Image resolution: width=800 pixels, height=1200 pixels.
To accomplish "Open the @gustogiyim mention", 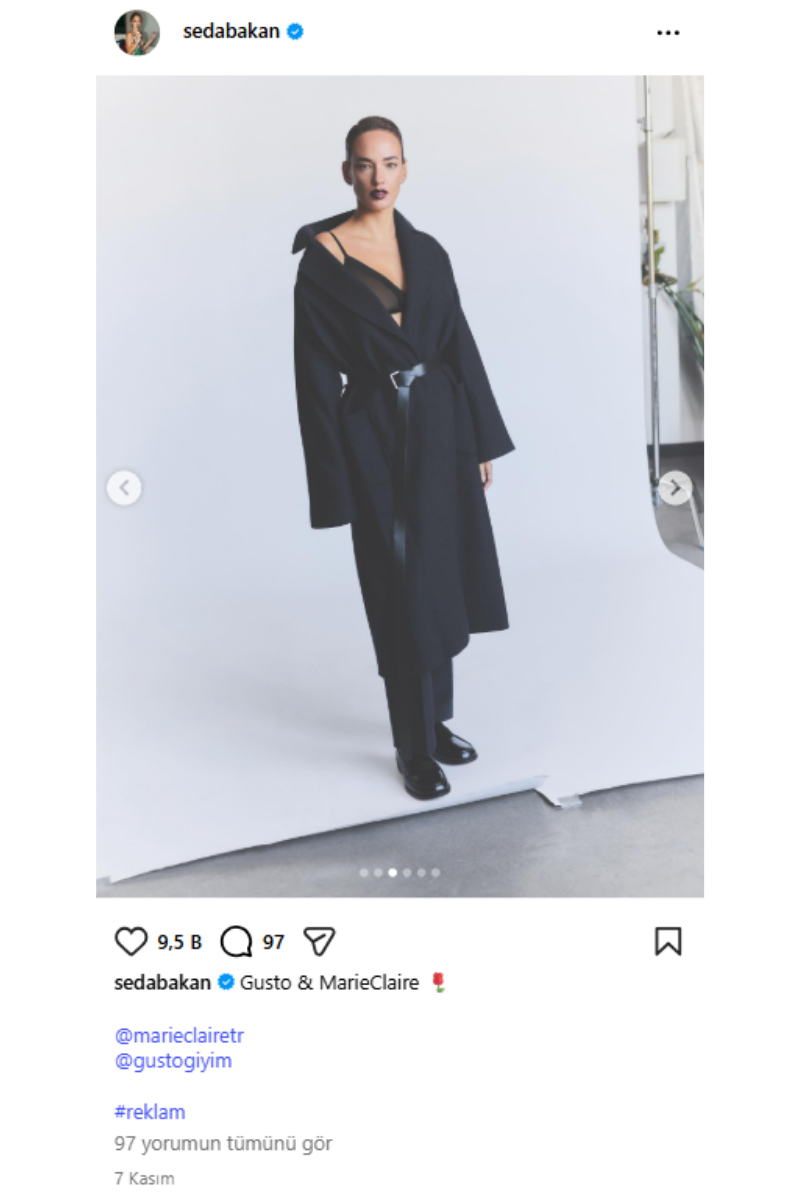I will pyautogui.click(x=173, y=1061).
